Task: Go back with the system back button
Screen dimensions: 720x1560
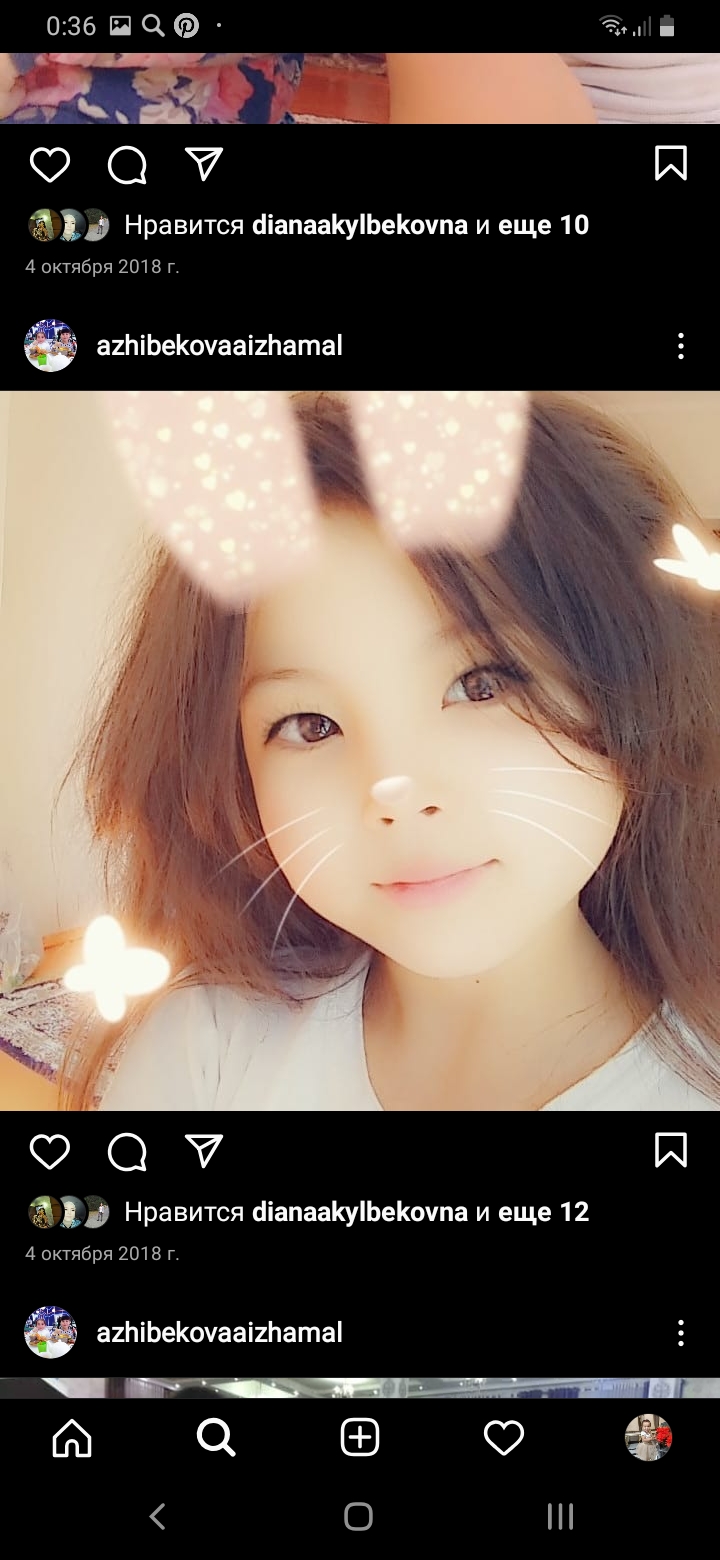Action: [x=157, y=1516]
